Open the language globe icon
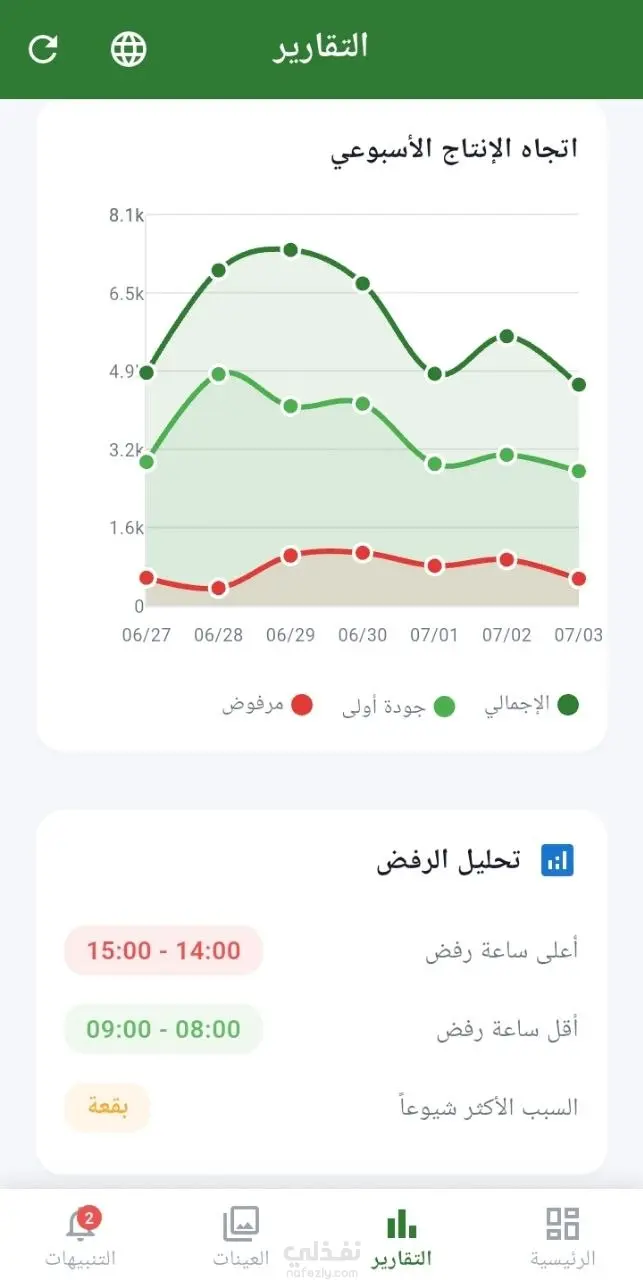This screenshot has height=1280, width=643. 128,48
